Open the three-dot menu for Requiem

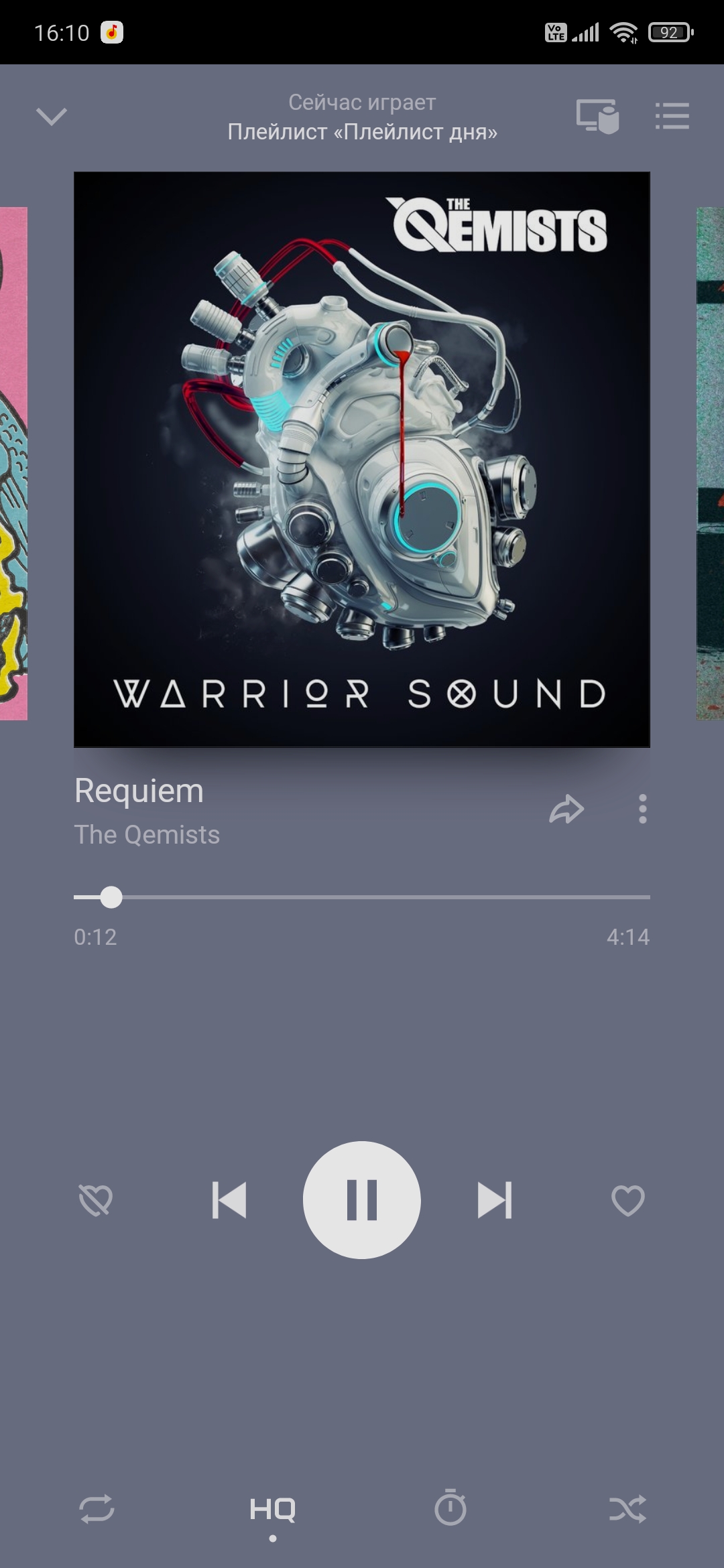(642, 809)
